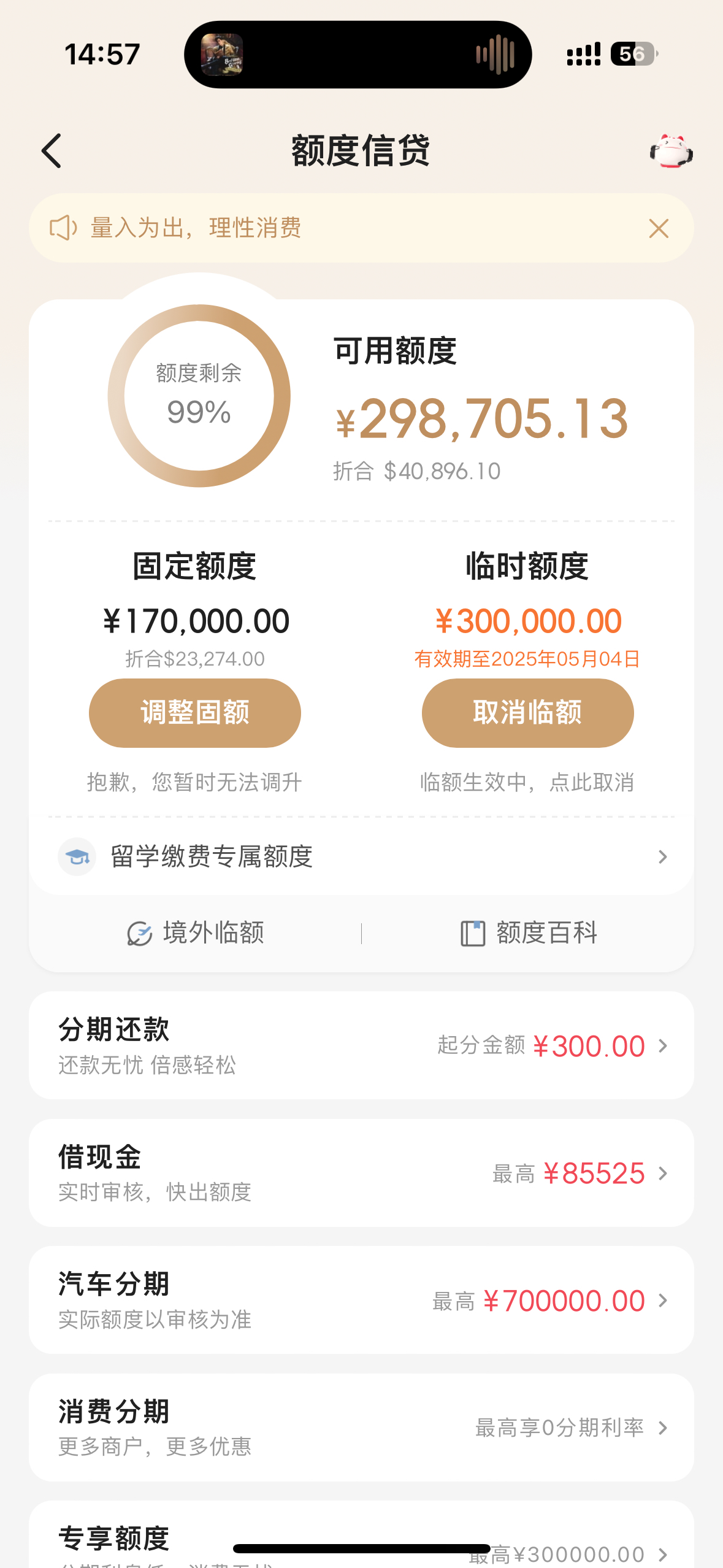Open the 消费分期 card
Viewport: 723px width, 1568px height.
coord(362,1428)
